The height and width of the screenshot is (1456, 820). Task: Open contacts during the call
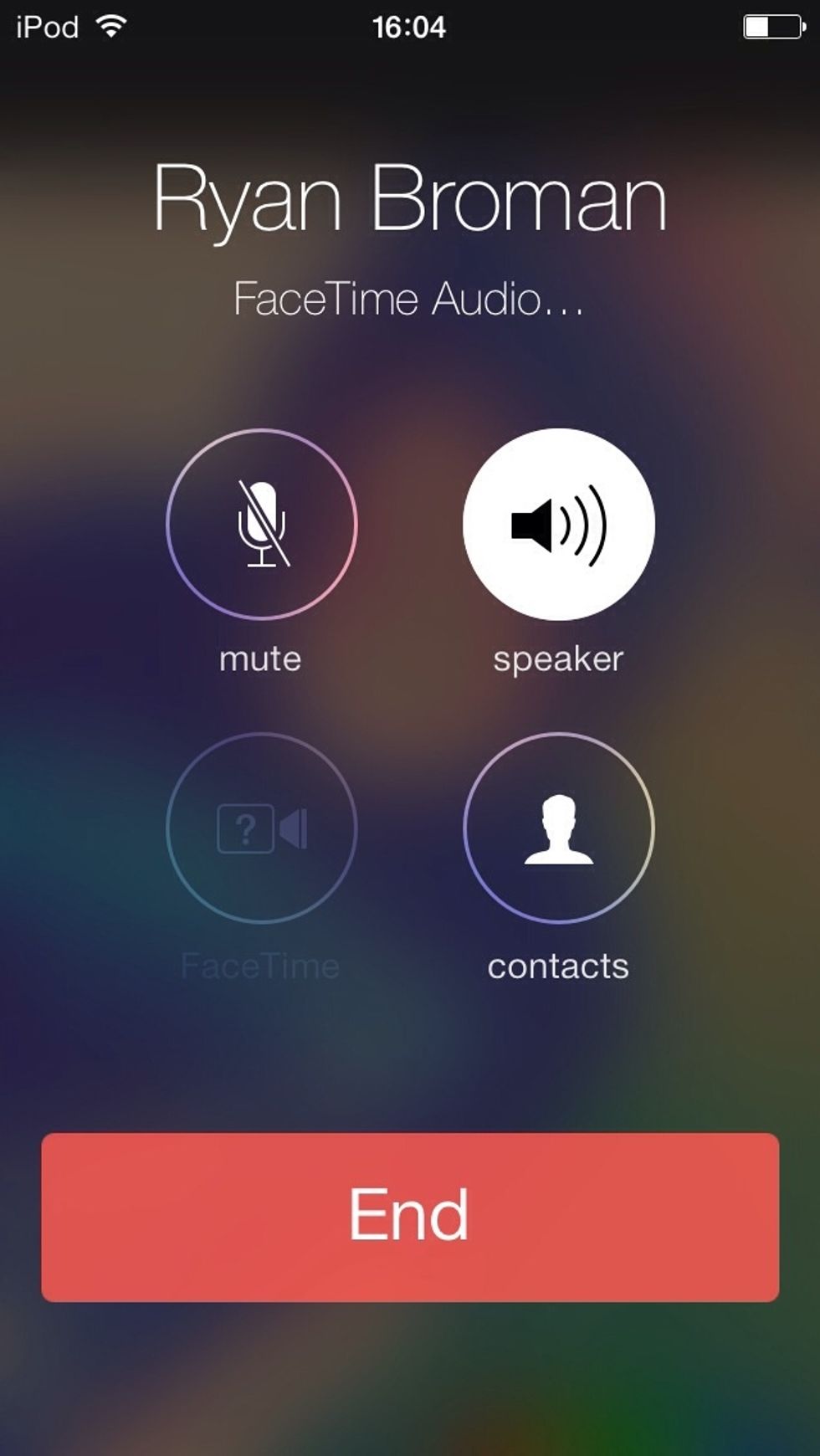pyautogui.click(x=559, y=828)
